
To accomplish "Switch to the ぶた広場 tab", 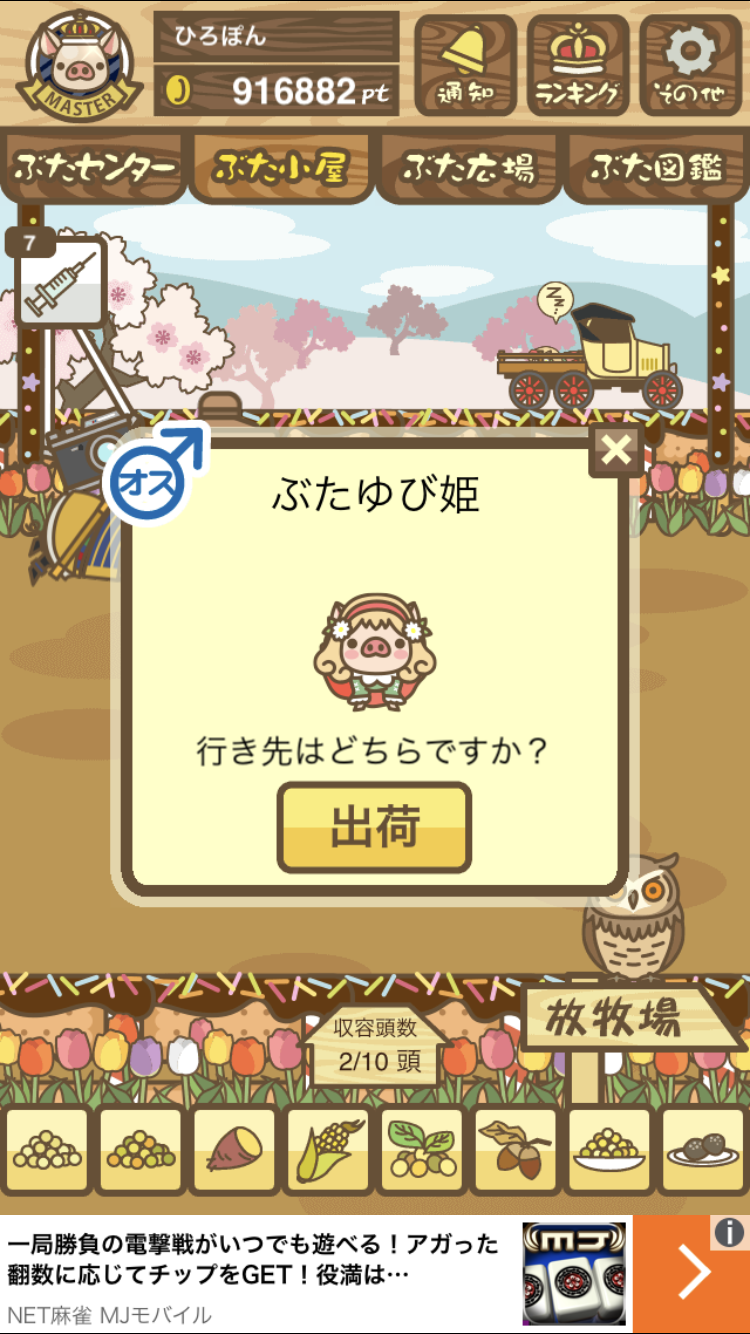I will [x=469, y=169].
